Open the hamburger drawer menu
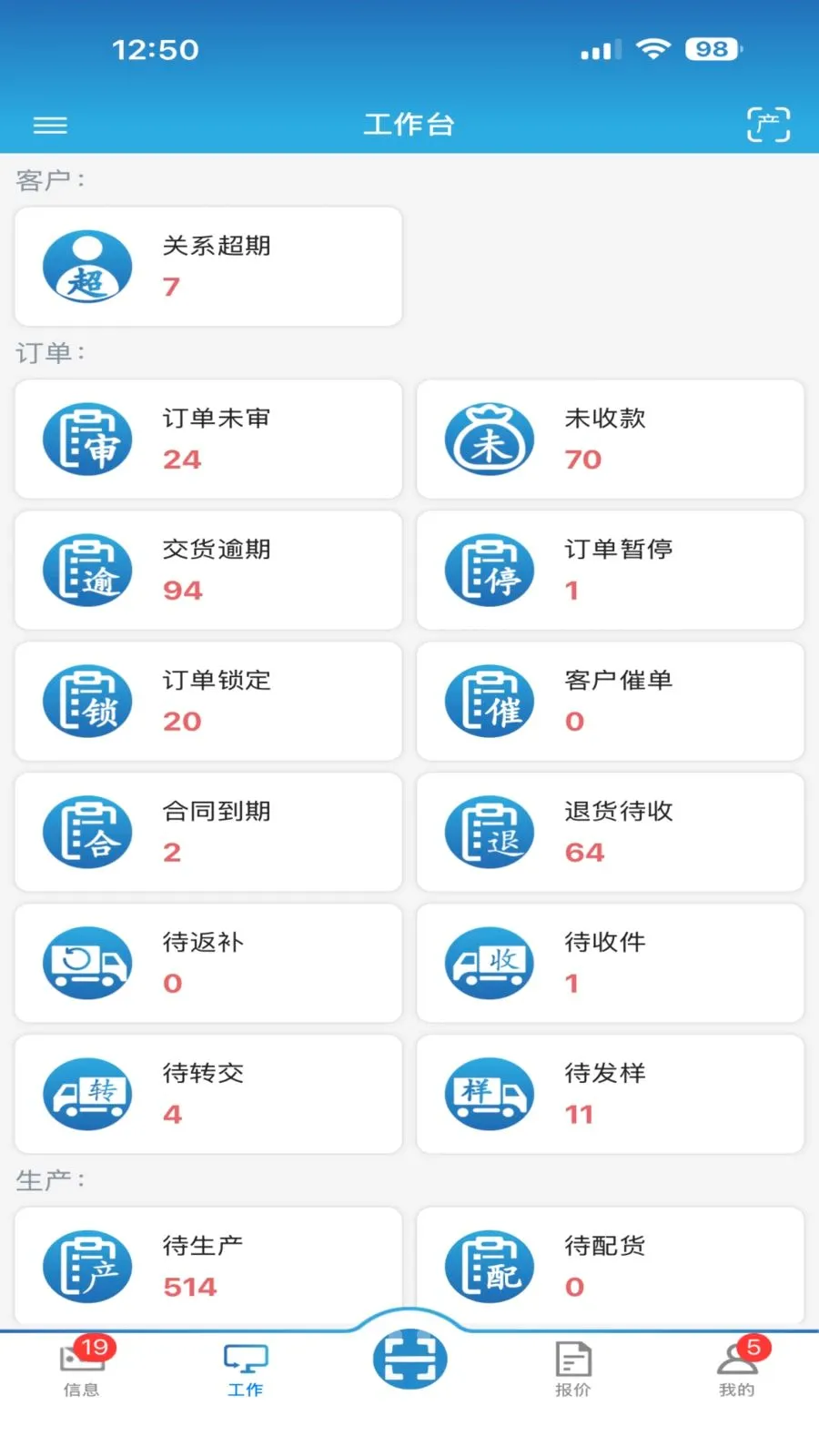Image resolution: width=819 pixels, height=1456 pixels. 50,126
